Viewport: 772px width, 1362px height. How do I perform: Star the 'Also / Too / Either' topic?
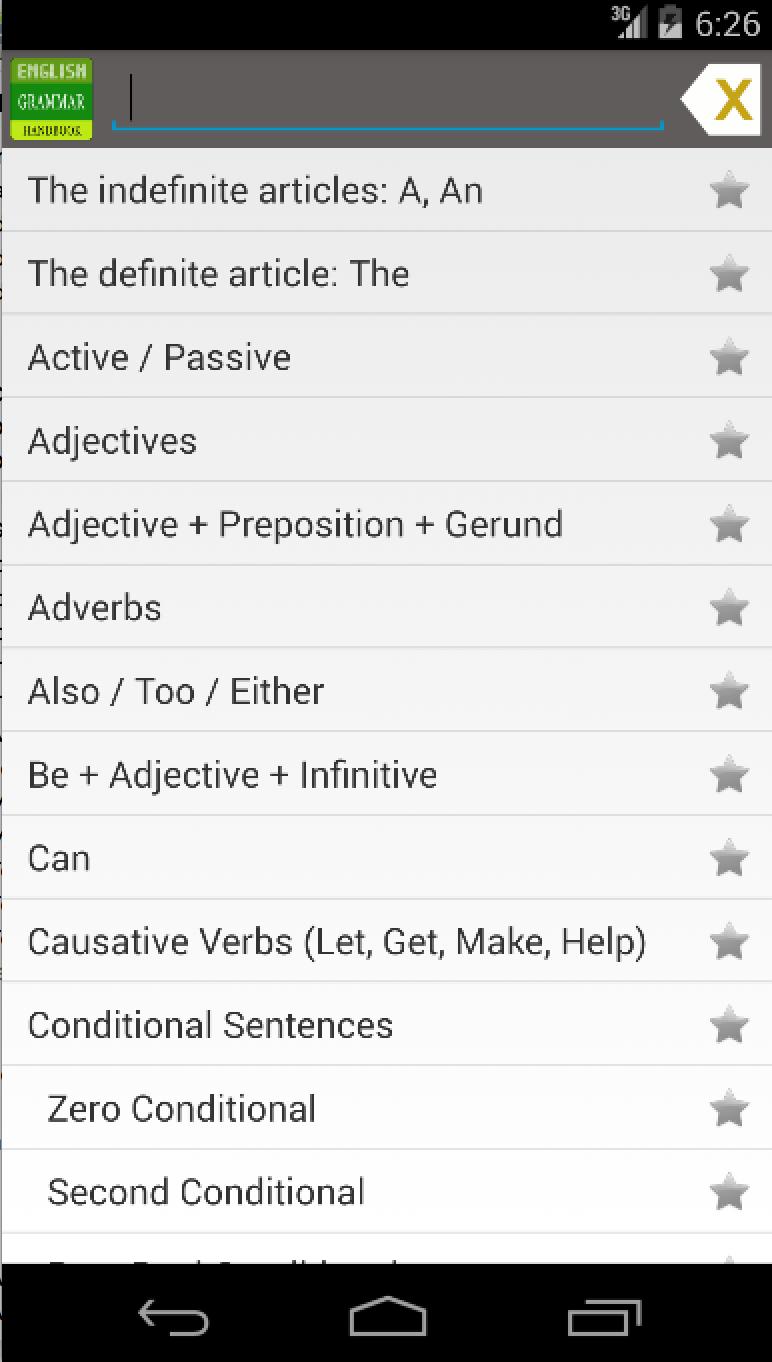point(729,690)
